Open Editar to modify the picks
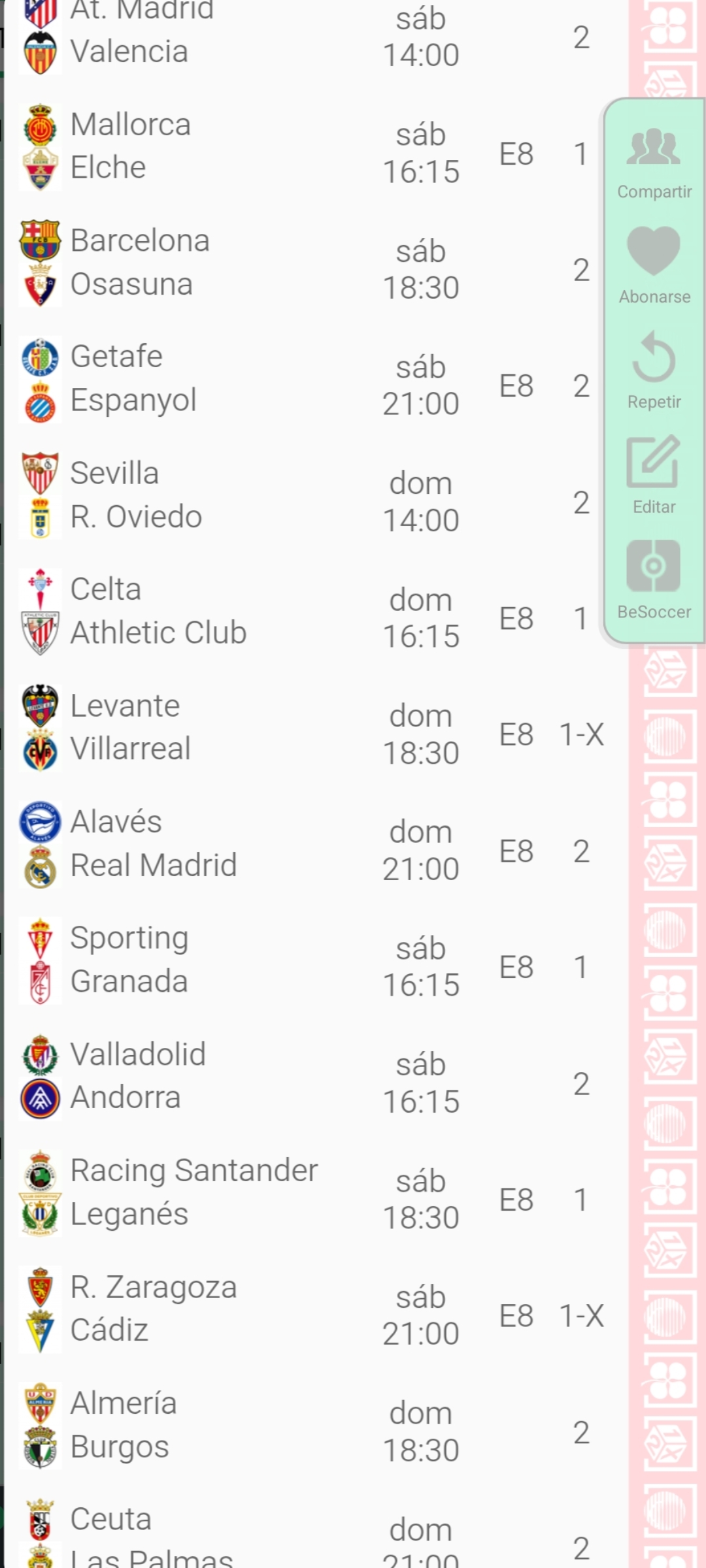 (x=654, y=475)
